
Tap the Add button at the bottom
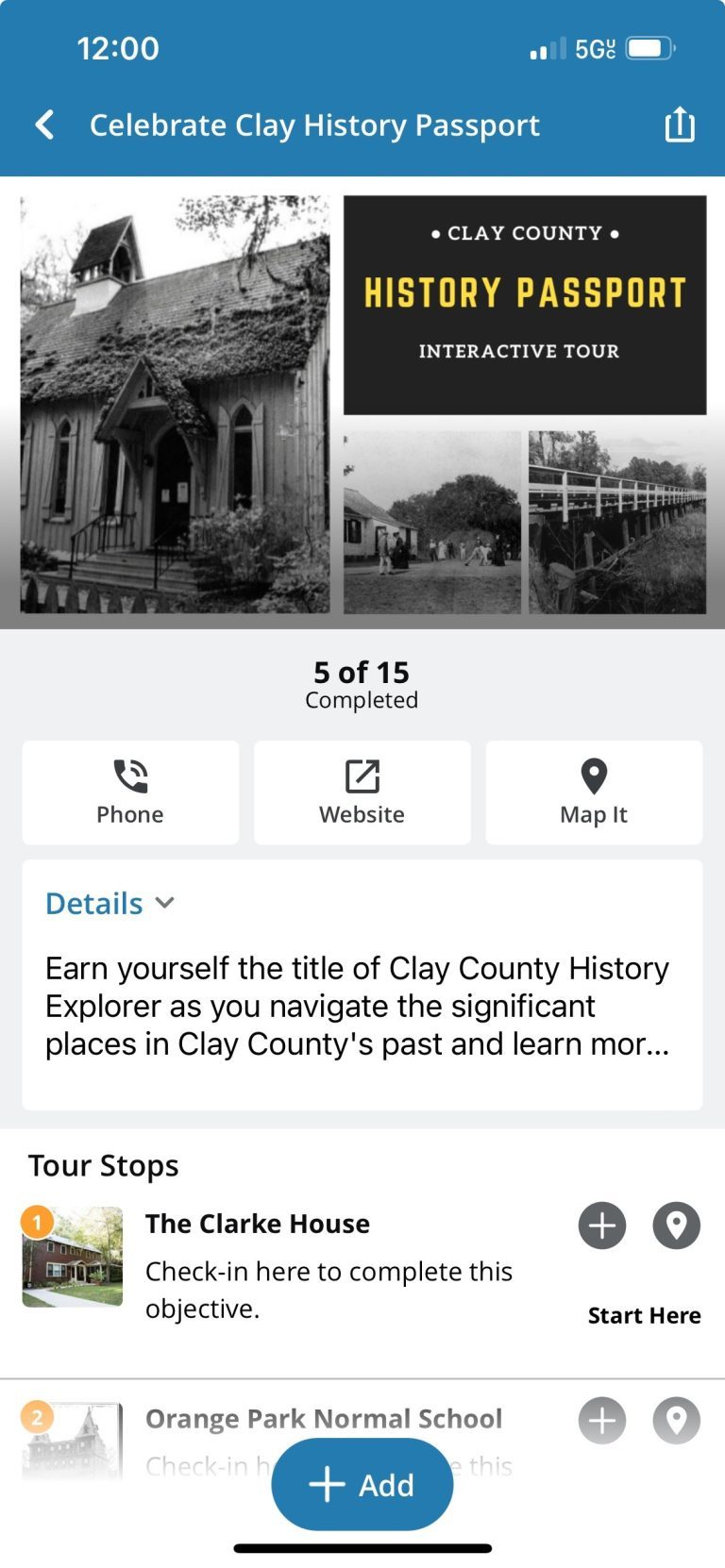click(x=362, y=1483)
